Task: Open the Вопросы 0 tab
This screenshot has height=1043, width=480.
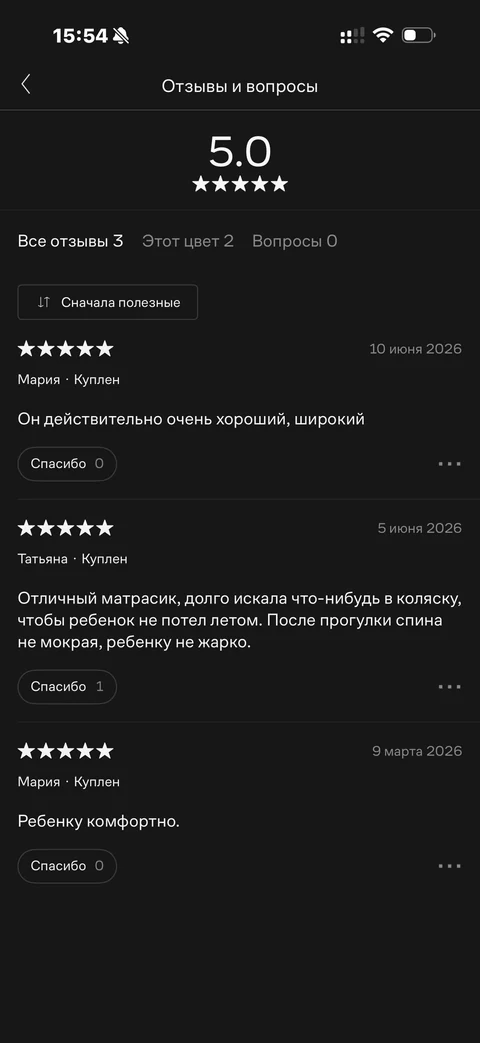Action: coord(295,241)
